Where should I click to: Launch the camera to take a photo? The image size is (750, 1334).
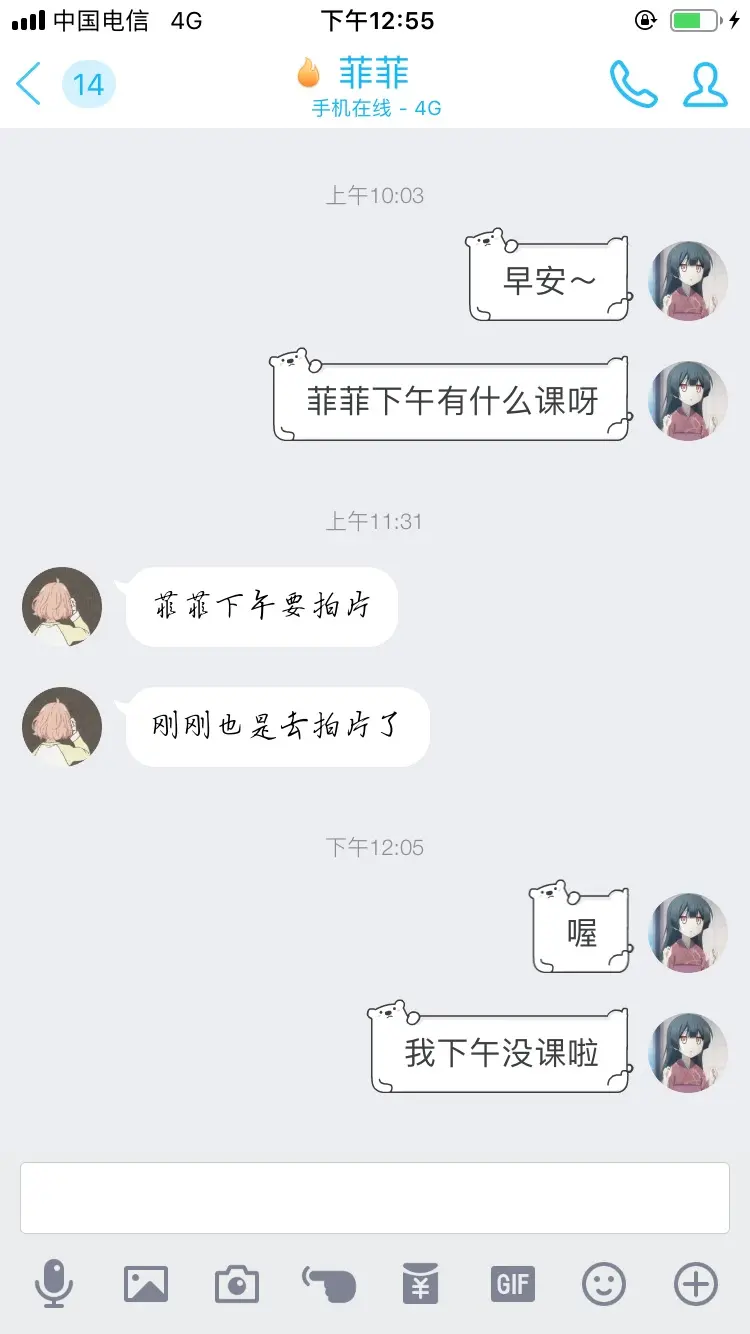coord(237,1283)
